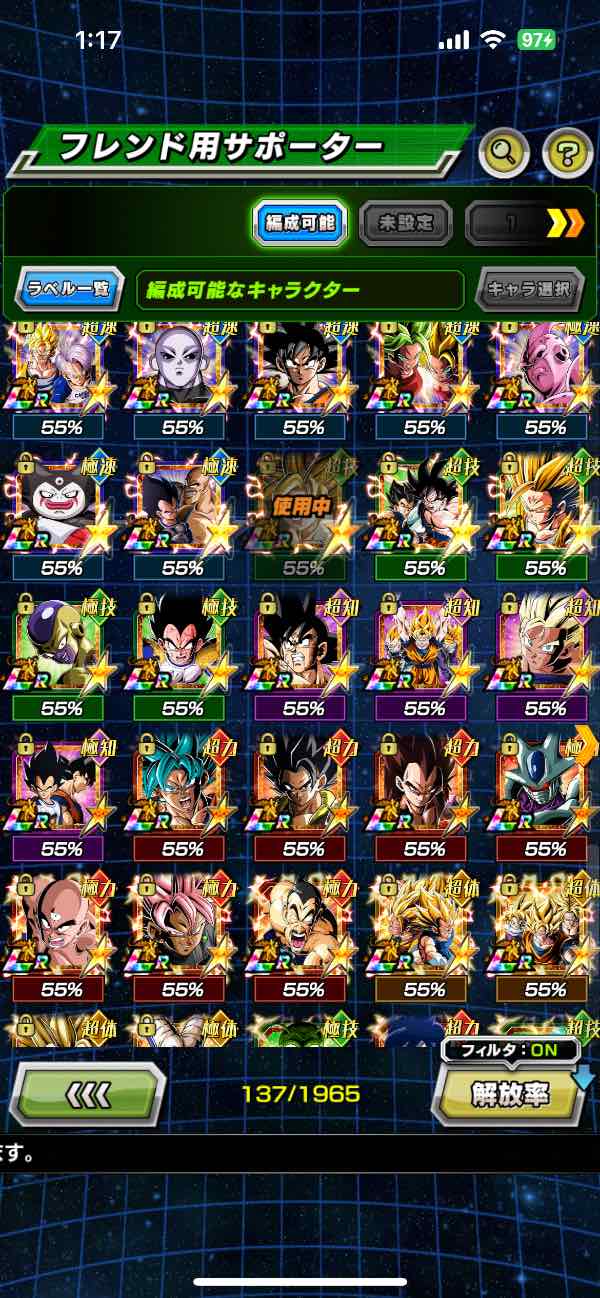This screenshot has height=1298, width=600.
Task: Switch to the 未設定 tab
Action: click(405, 223)
